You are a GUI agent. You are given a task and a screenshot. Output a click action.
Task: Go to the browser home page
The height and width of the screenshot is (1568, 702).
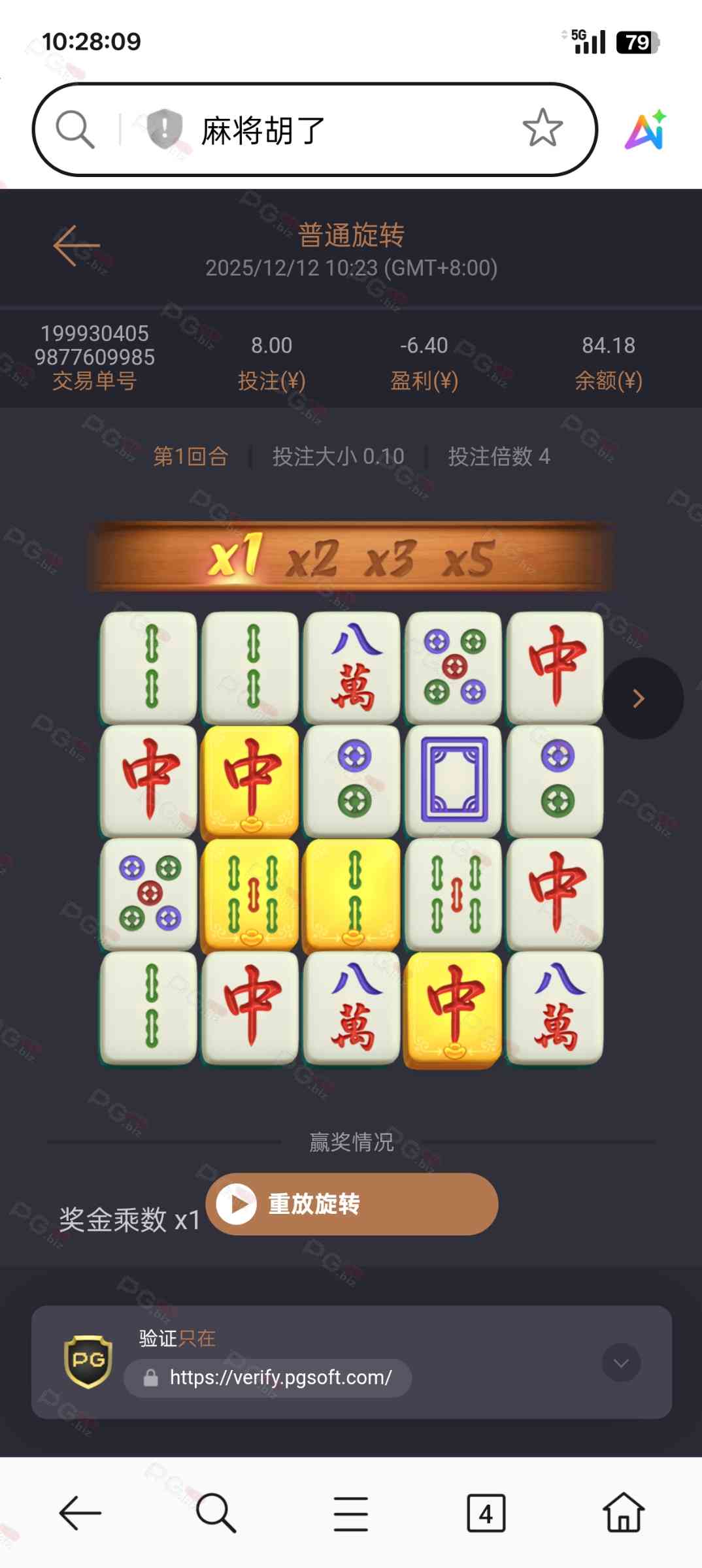point(623,1512)
